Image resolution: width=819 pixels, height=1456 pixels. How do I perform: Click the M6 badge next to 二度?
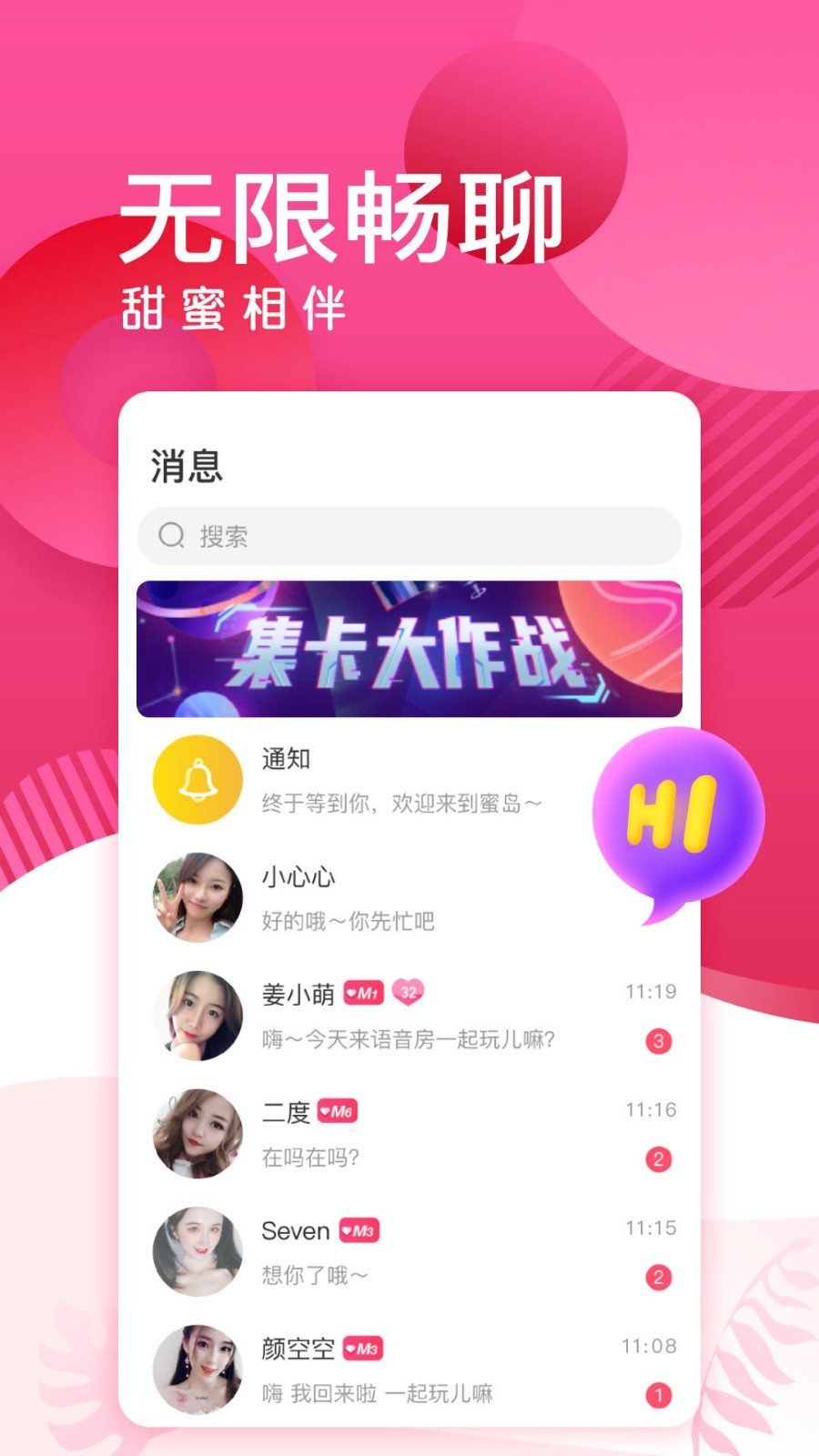[x=337, y=1111]
